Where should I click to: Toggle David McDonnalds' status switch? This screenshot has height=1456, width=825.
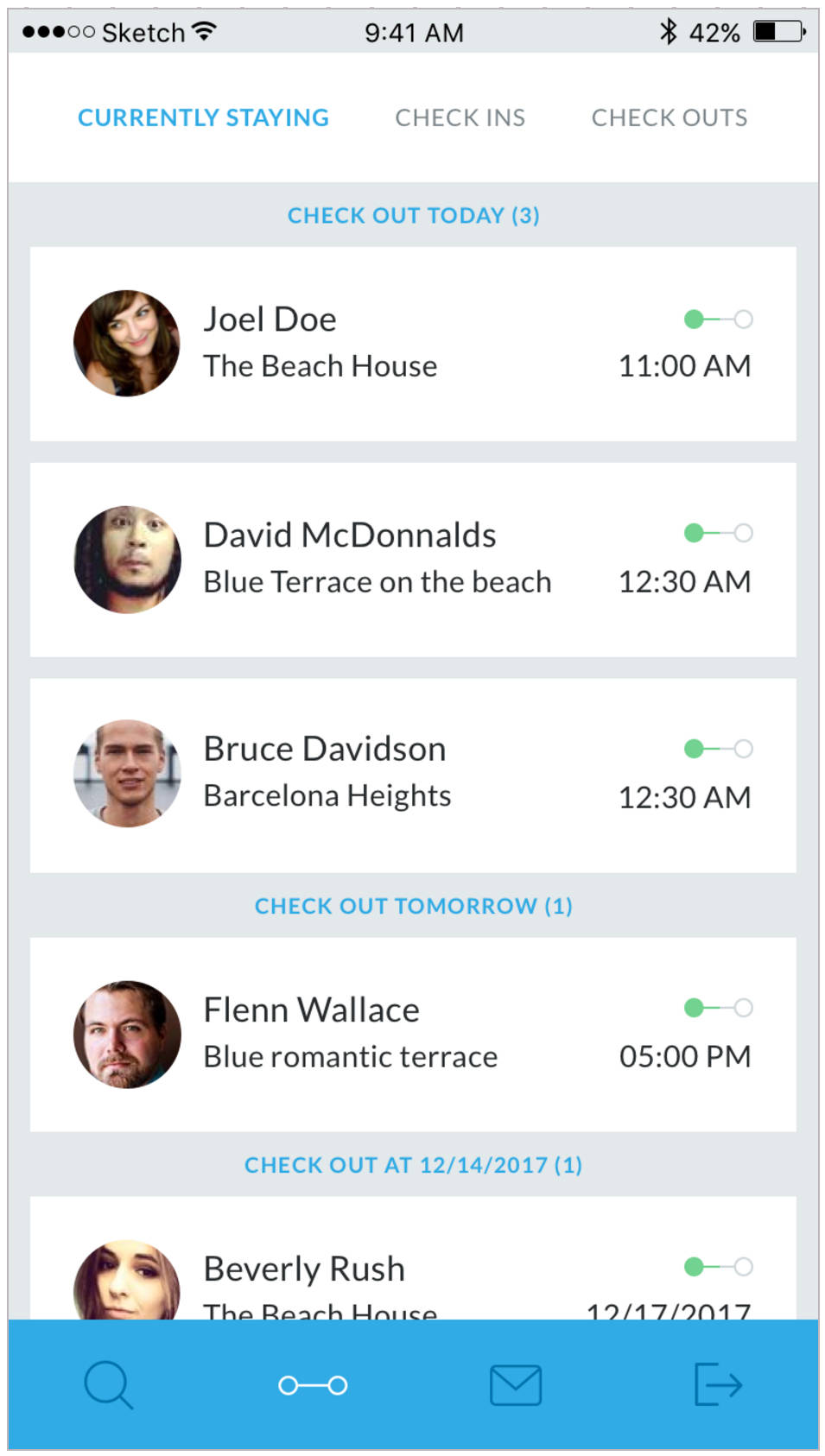tap(718, 534)
